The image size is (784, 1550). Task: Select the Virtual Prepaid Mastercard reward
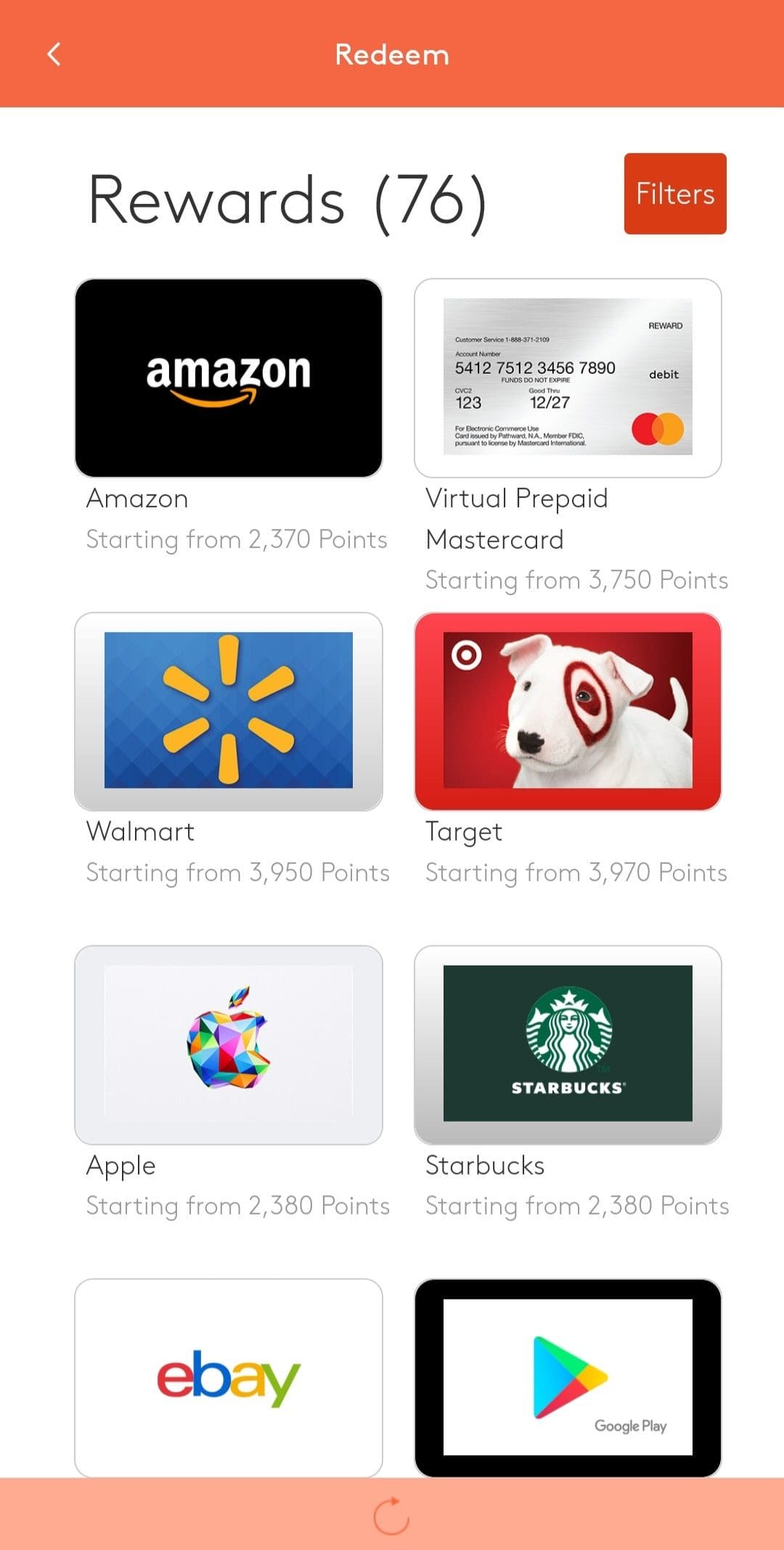pos(568,378)
